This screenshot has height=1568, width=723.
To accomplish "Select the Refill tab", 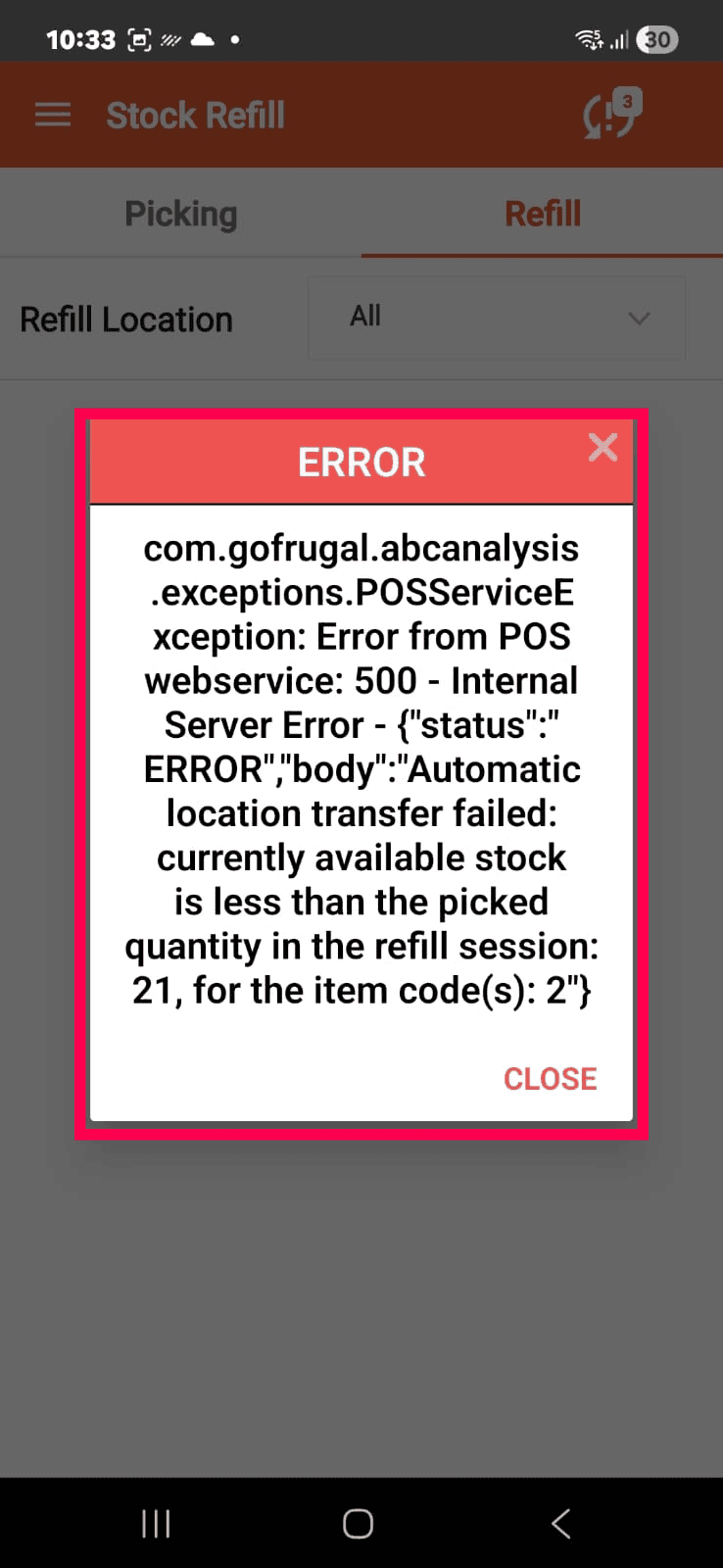I will coord(543,214).
